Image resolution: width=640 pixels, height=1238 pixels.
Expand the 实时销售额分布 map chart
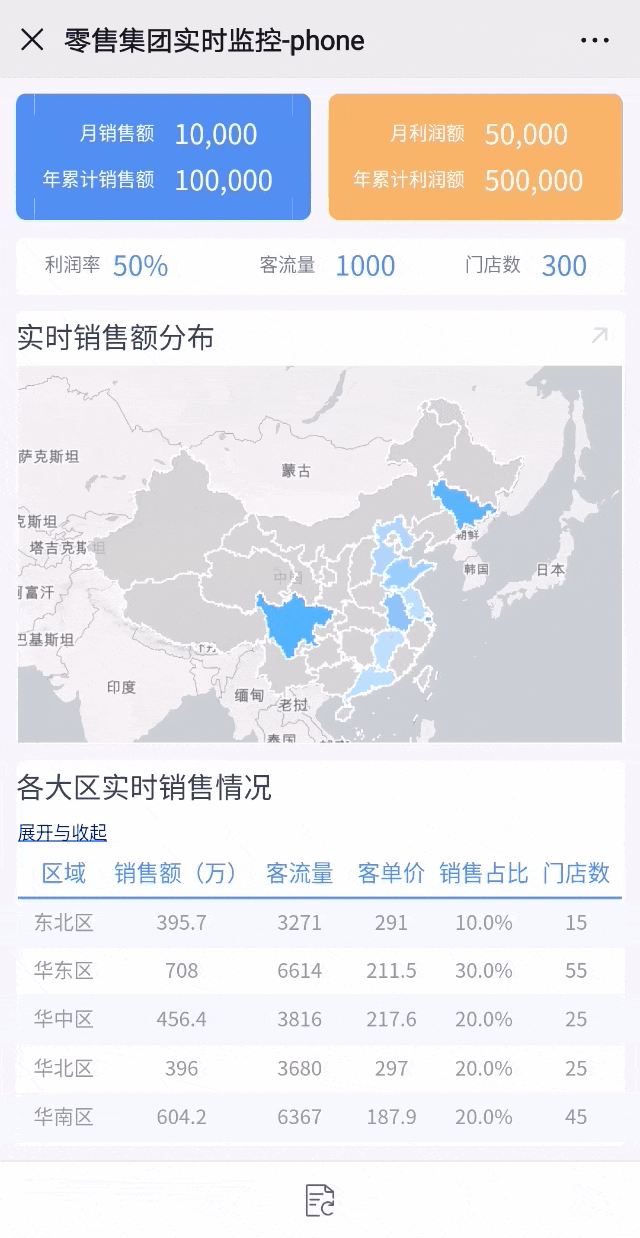coord(599,336)
